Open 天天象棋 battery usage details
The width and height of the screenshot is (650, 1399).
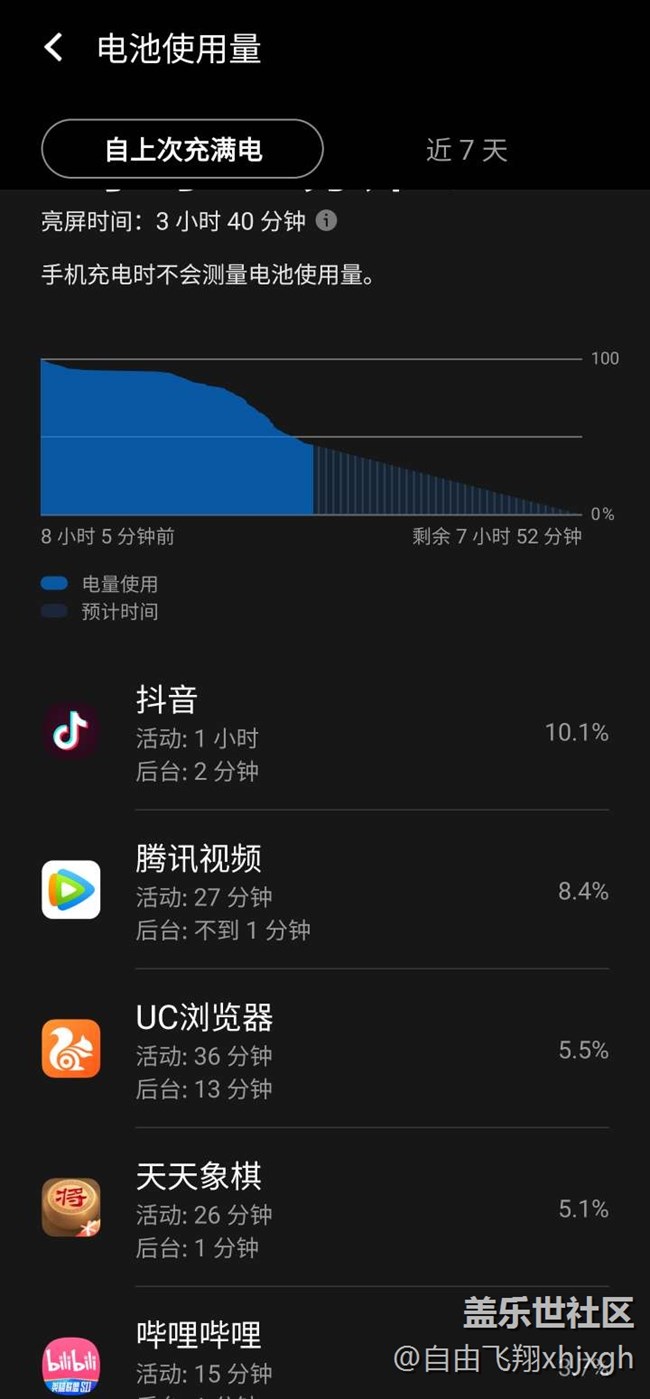(325, 1208)
